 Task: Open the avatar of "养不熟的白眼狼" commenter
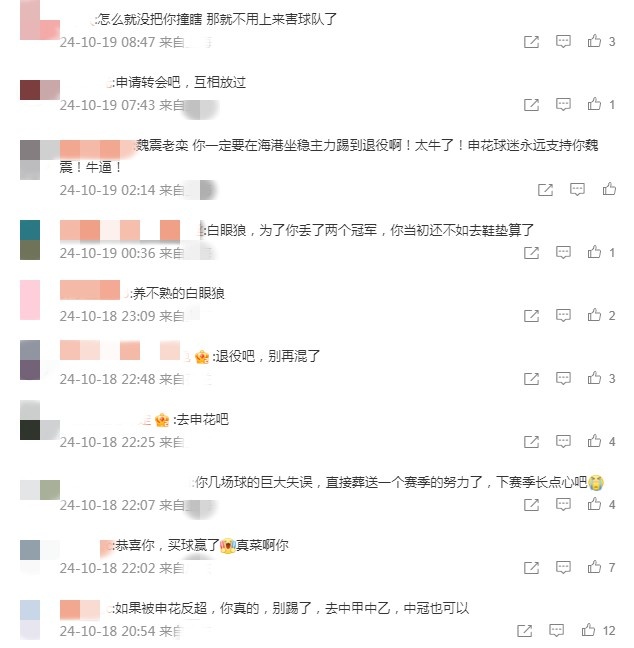(30, 300)
